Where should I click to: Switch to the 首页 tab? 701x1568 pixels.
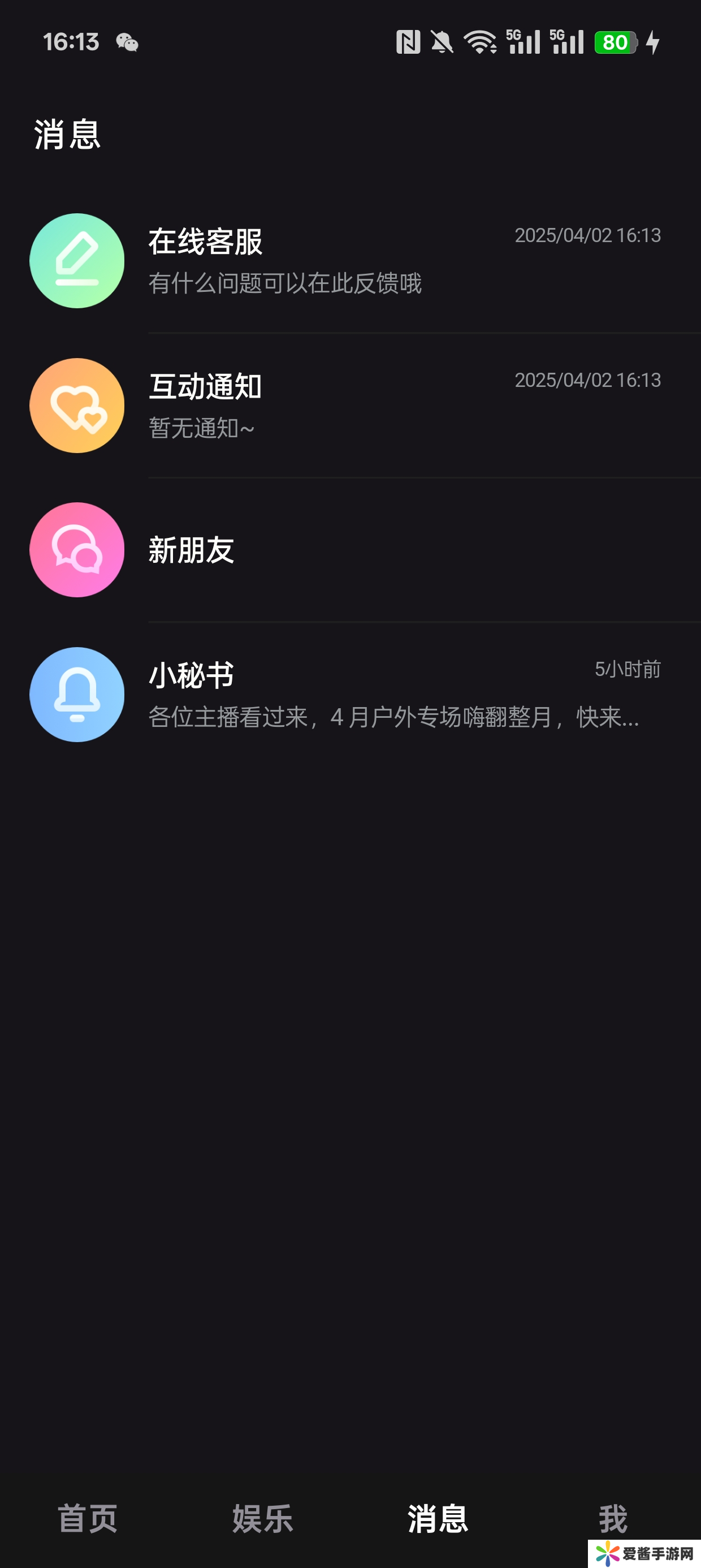(x=88, y=1518)
